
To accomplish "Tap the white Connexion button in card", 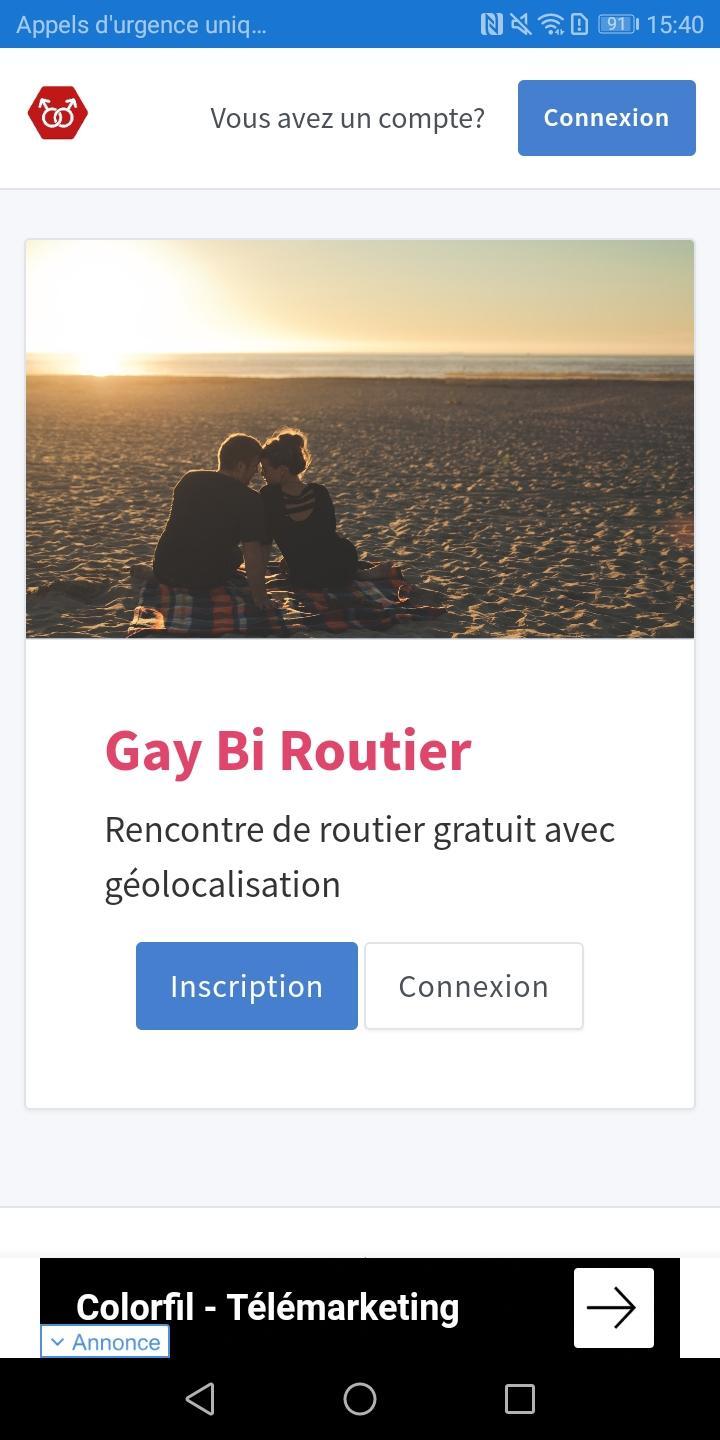I will click(x=473, y=986).
